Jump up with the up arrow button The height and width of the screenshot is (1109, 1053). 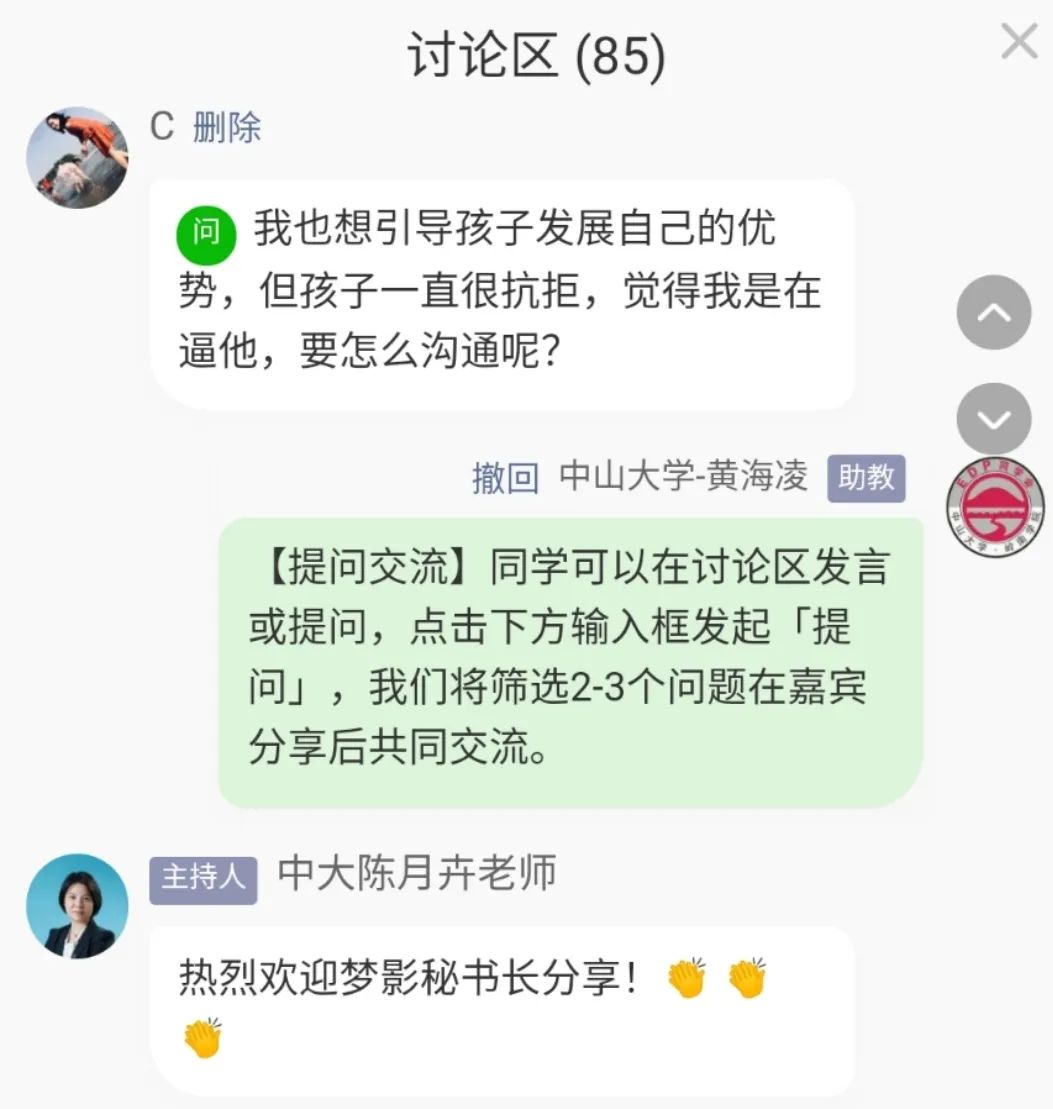click(993, 312)
